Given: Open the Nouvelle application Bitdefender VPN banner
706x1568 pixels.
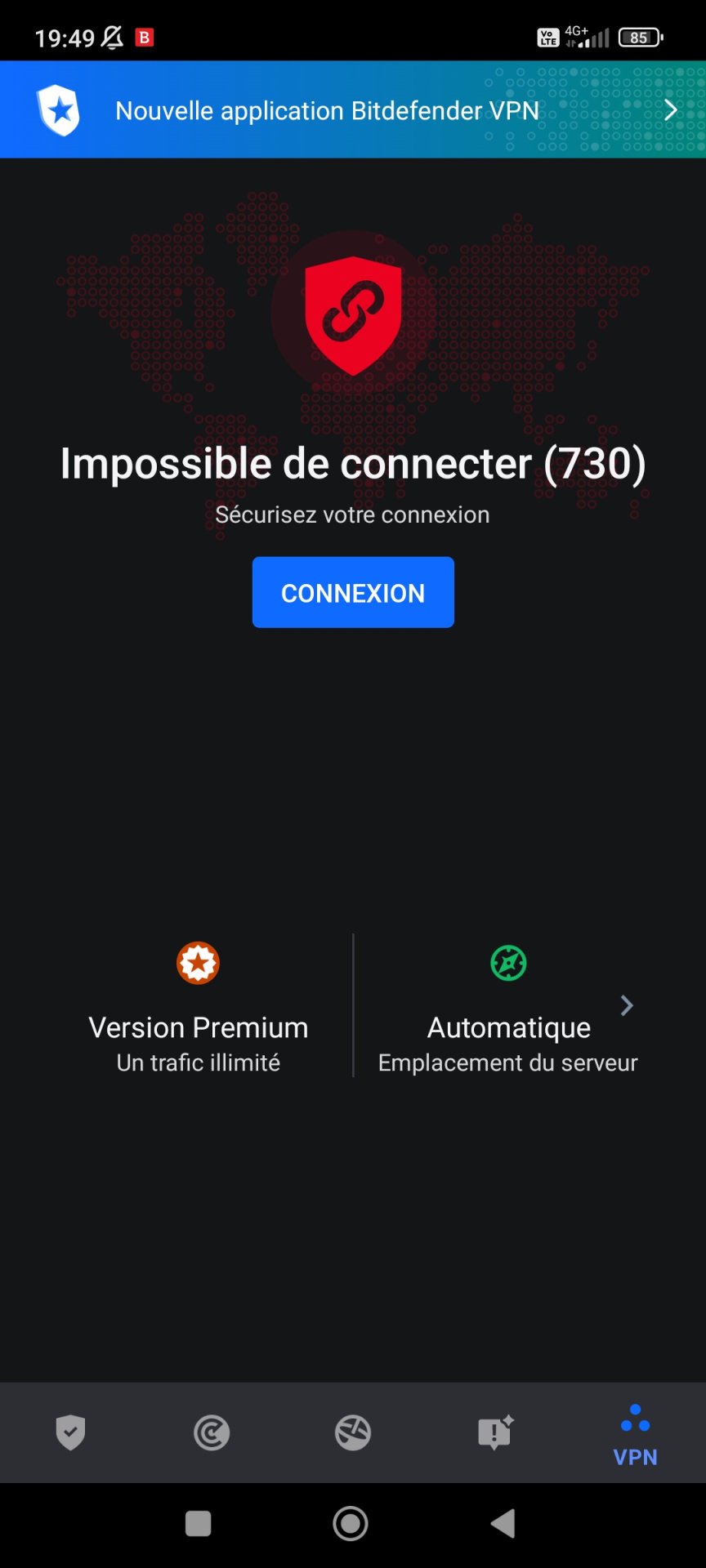Looking at the screenshot, I should [353, 109].
